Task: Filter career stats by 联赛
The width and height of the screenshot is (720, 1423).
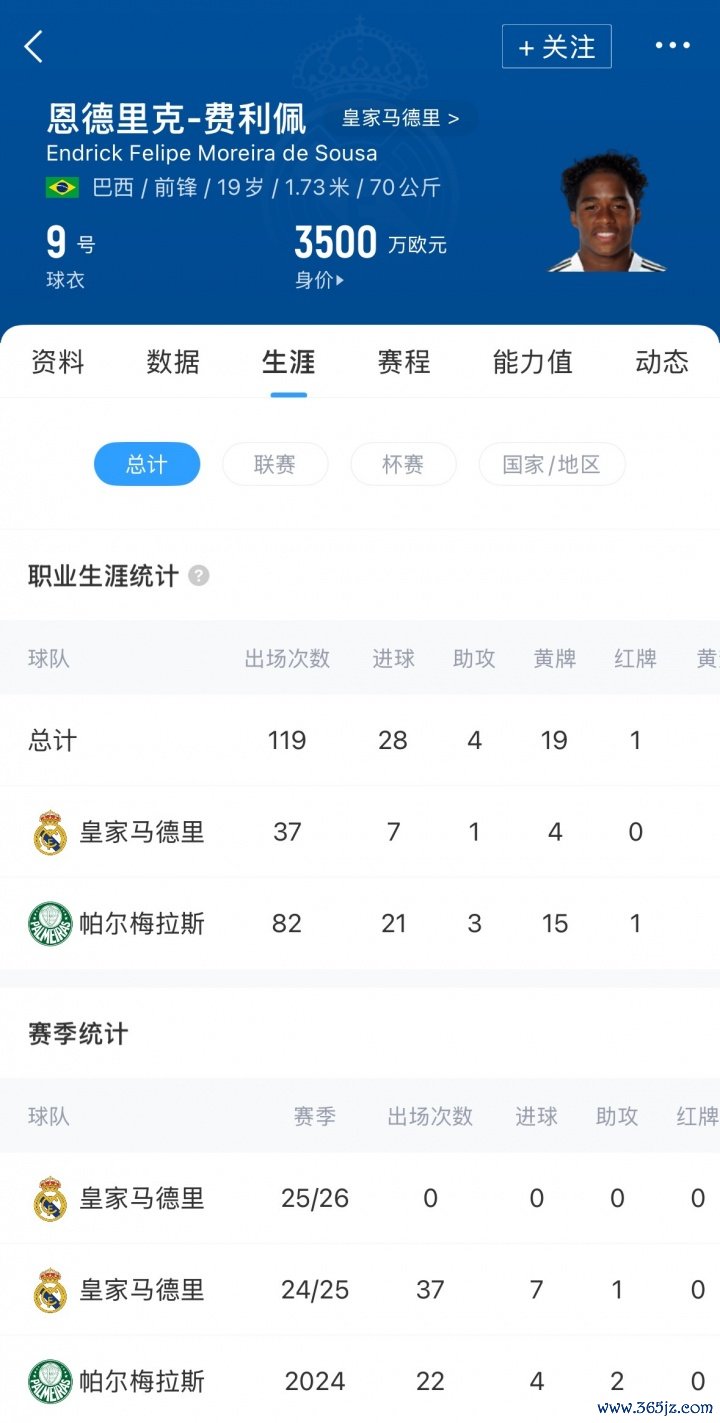Action: 275,465
